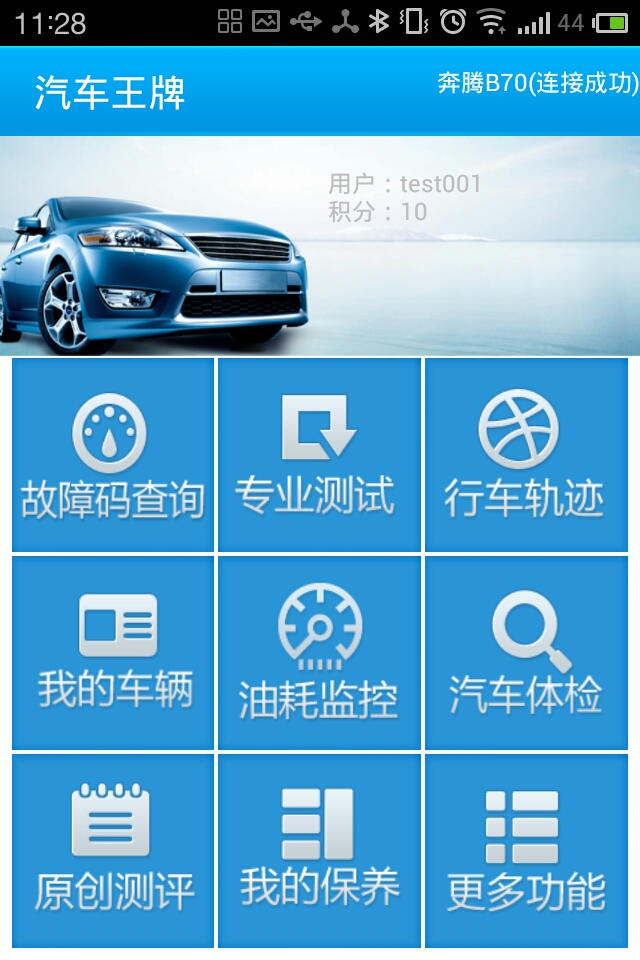Viewport: 640px width, 960px height.
Task: Start 汽车体检 car checkup
Action: pyautogui.click(x=526, y=652)
